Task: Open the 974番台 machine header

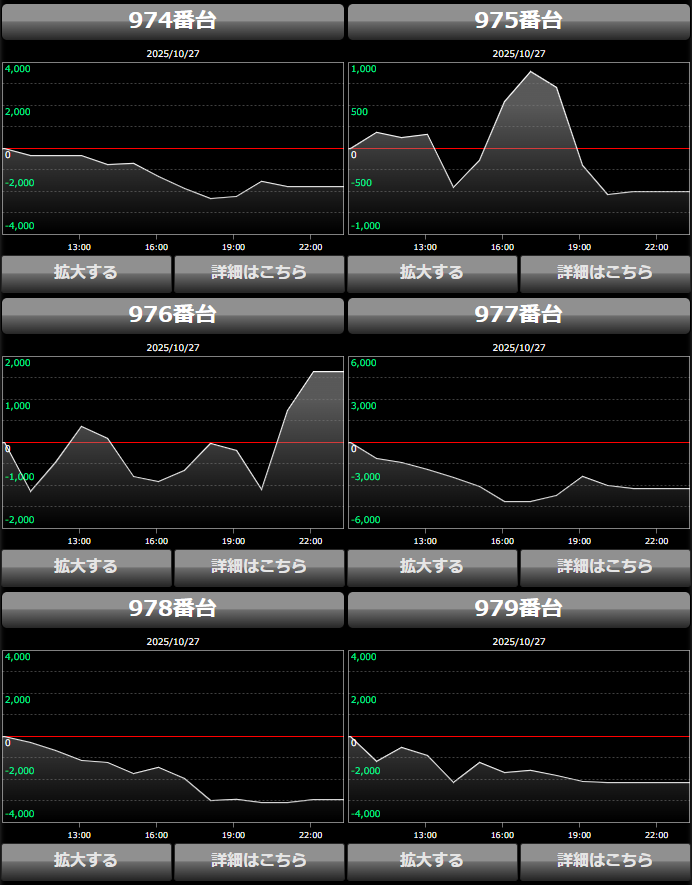Action: pos(173,21)
